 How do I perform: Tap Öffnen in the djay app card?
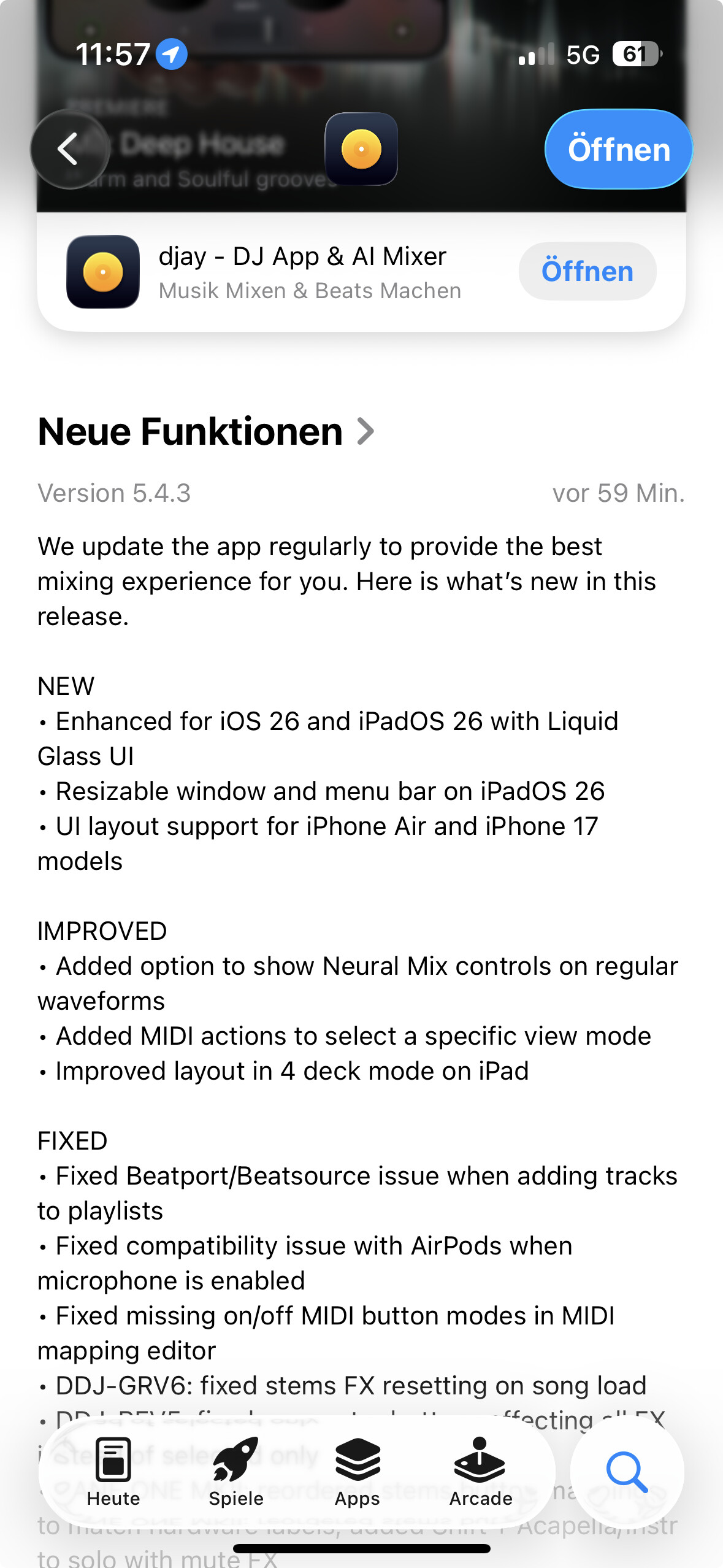(587, 271)
